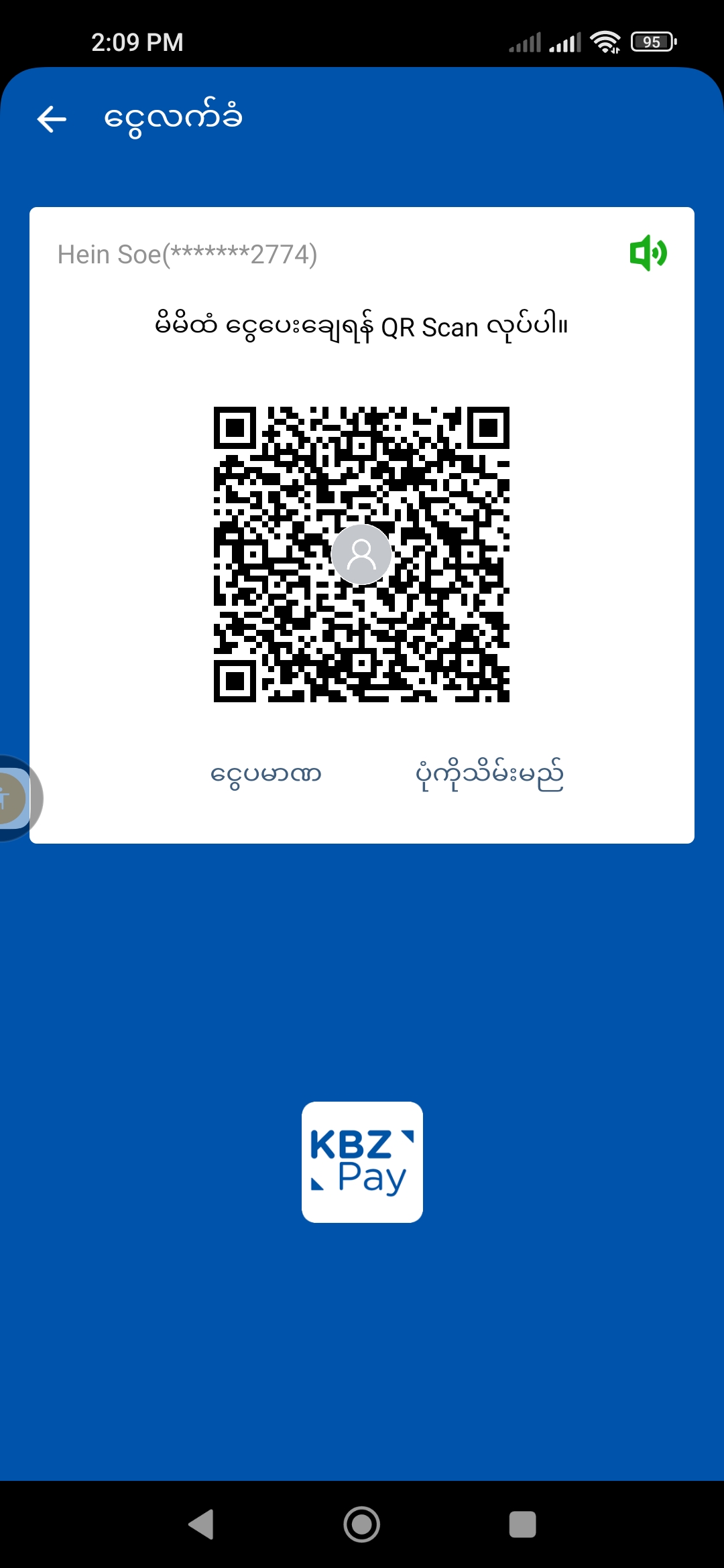Image resolution: width=724 pixels, height=1568 pixels.
Task: Tap the system home button
Action: 362,1524
